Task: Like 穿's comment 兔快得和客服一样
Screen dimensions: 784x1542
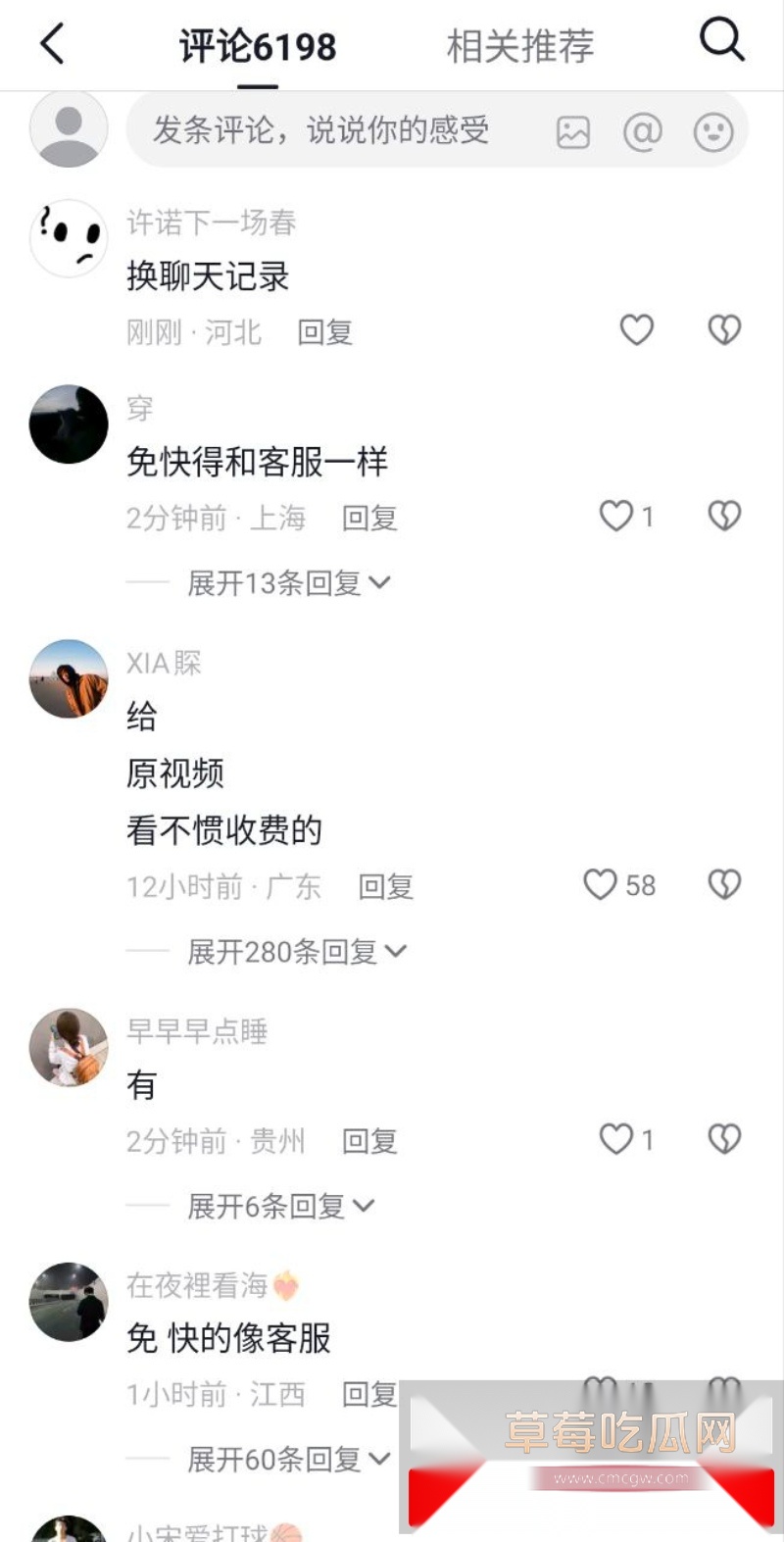Action: (615, 517)
